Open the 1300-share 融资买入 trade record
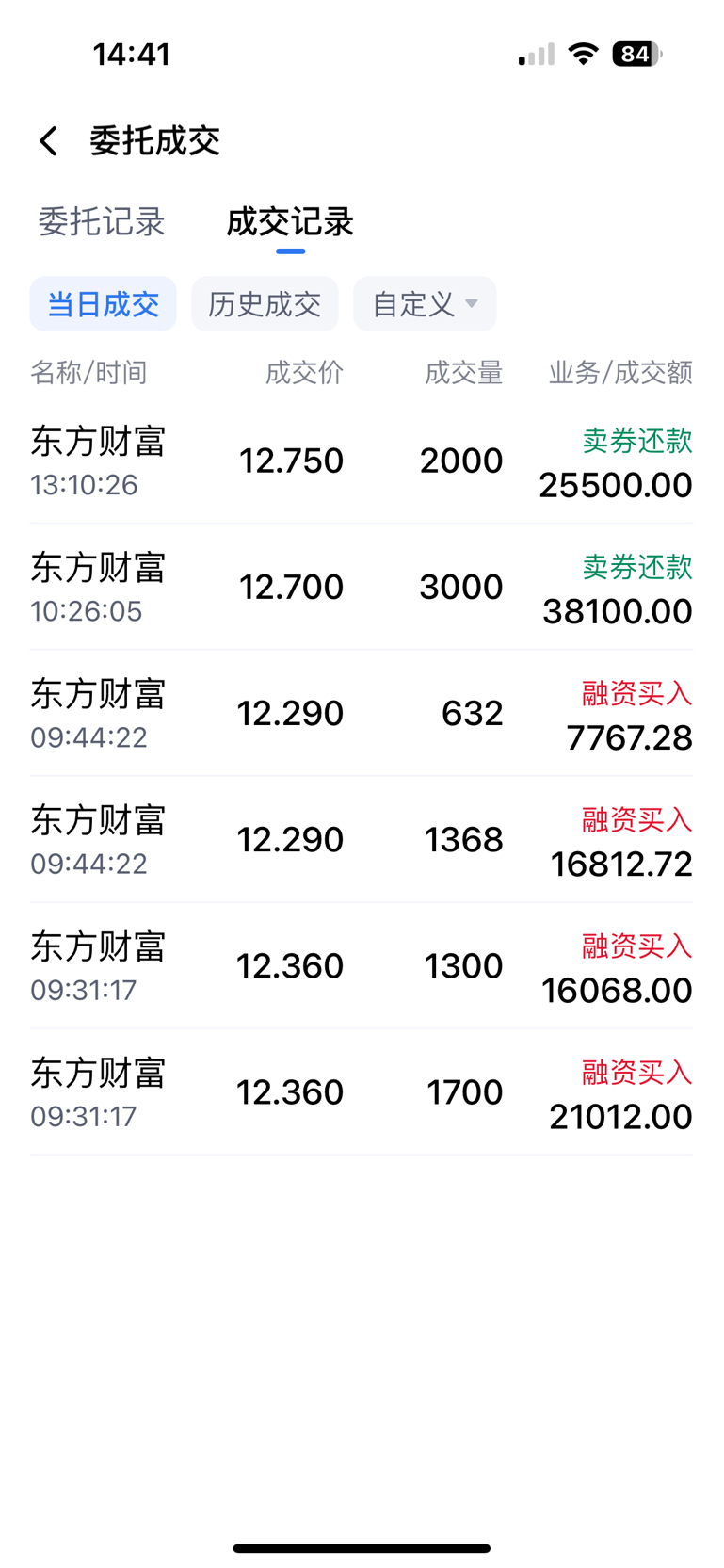 pyautogui.click(x=362, y=965)
